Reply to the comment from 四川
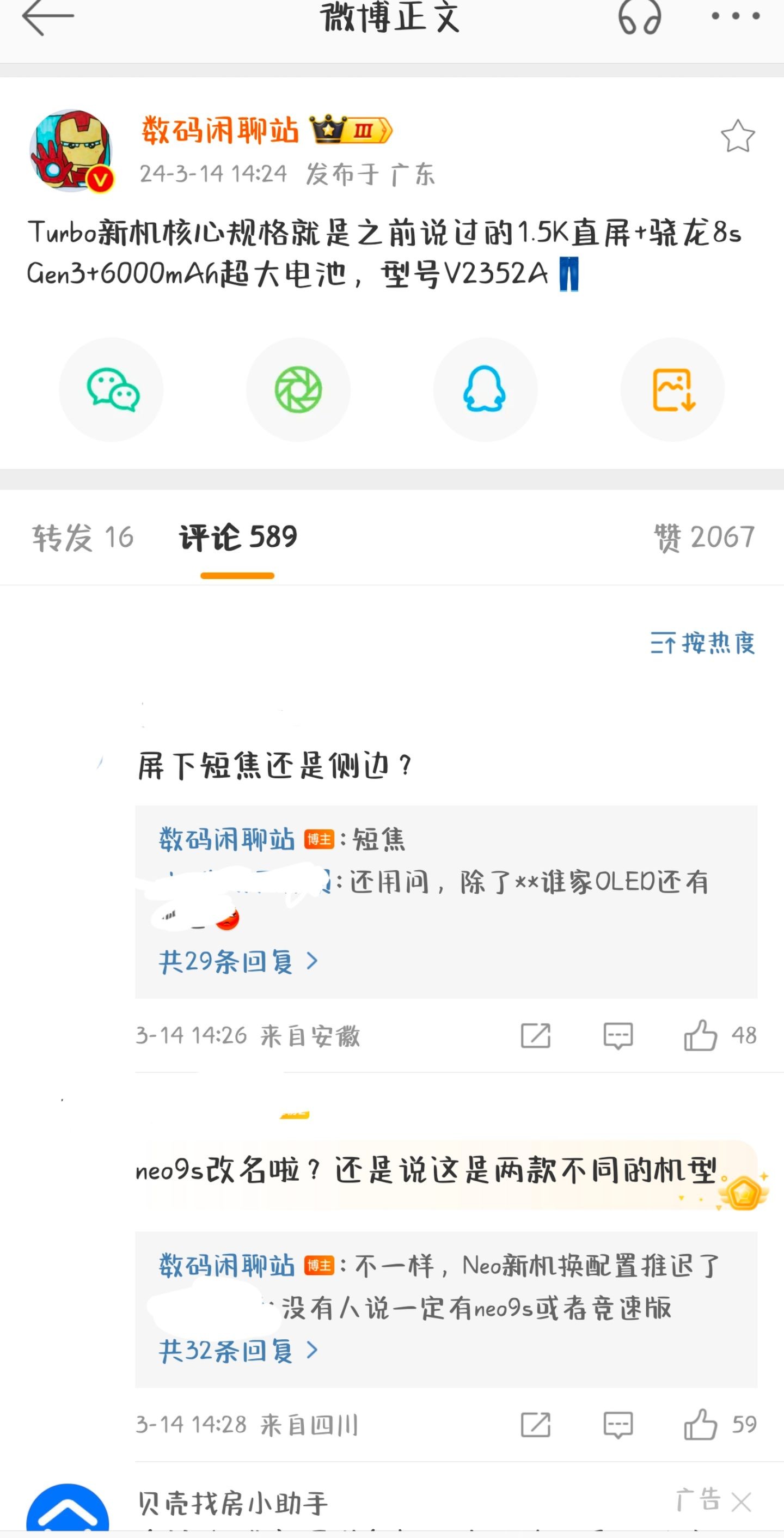The height and width of the screenshot is (1538, 784). pyautogui.click(x=617, y=1425)
